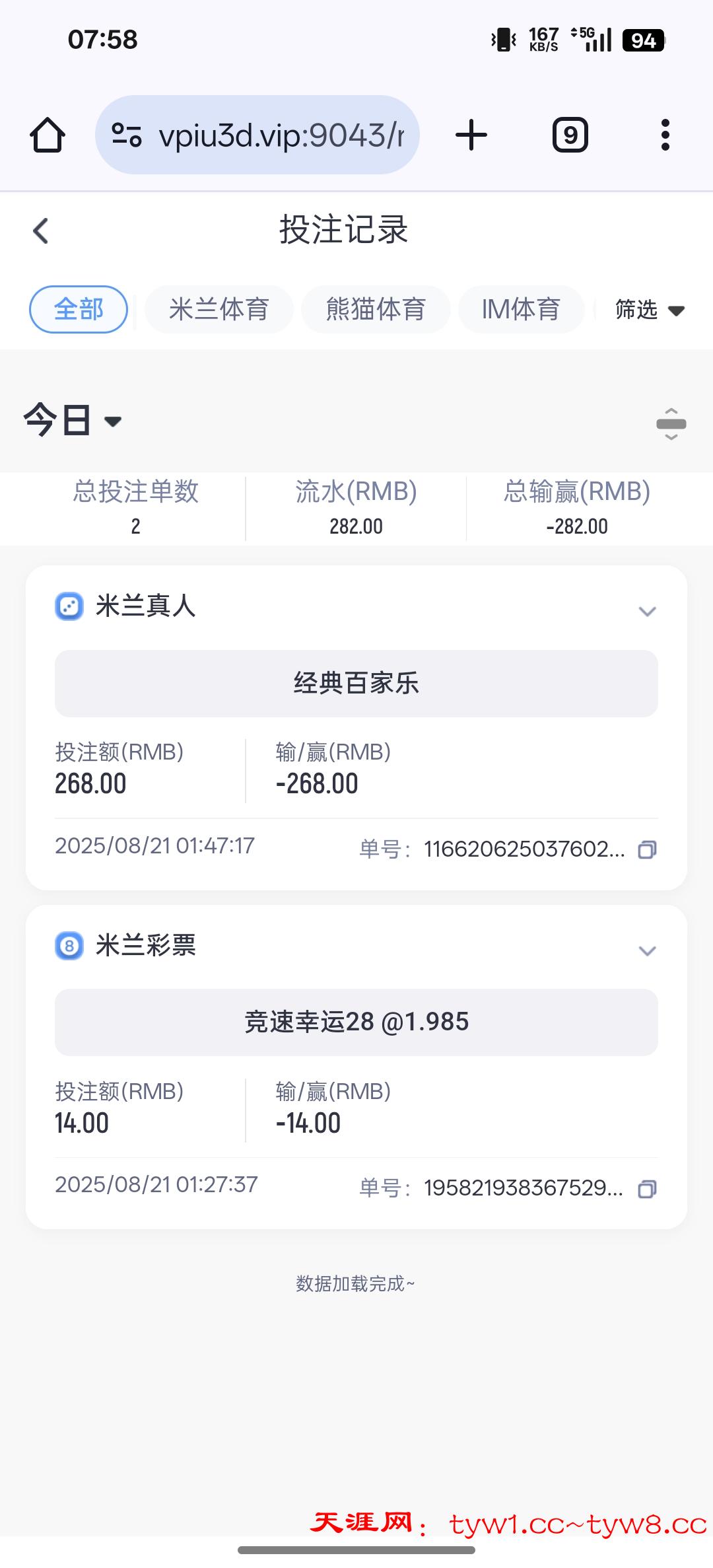Image resolution: width=713 pixels, height=1568 pixels.
Task: Open browser home page
Action: point(48,135)
